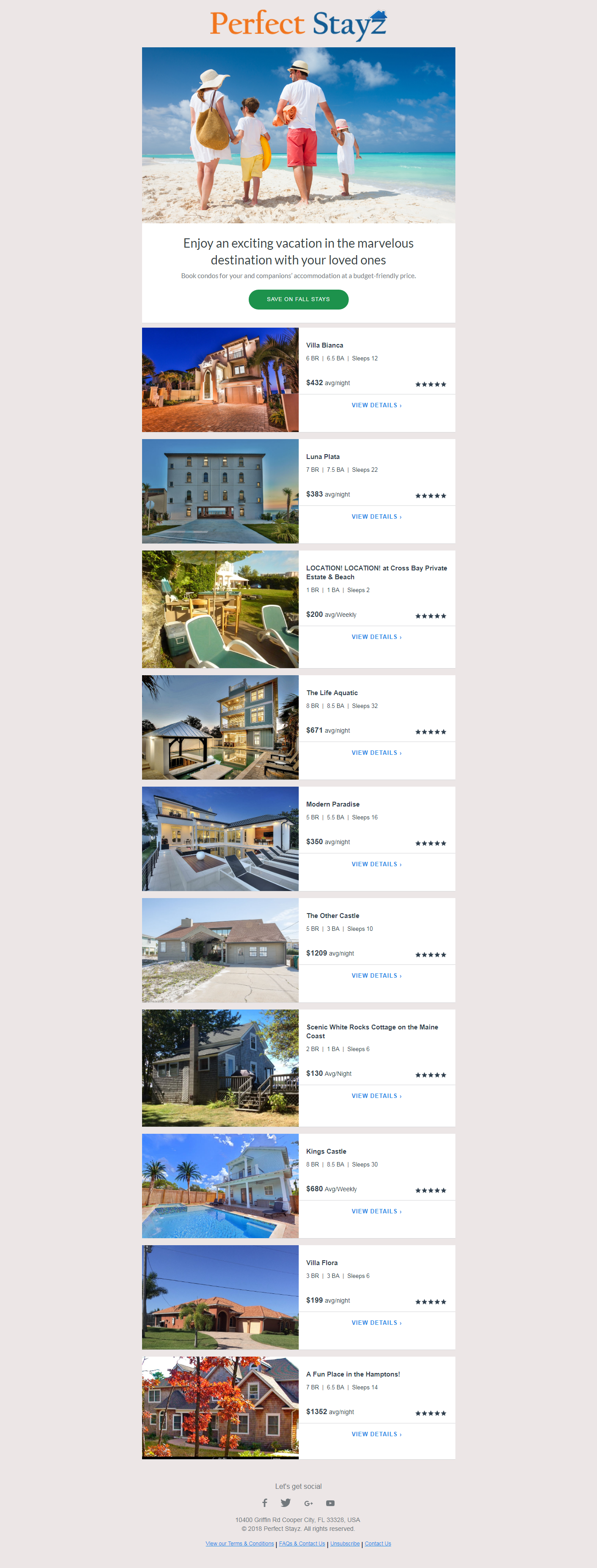View details of Scenic White Rocks Cottage
The image size is (597, 1568).
pyautogui.click(x=376, y=1096)
